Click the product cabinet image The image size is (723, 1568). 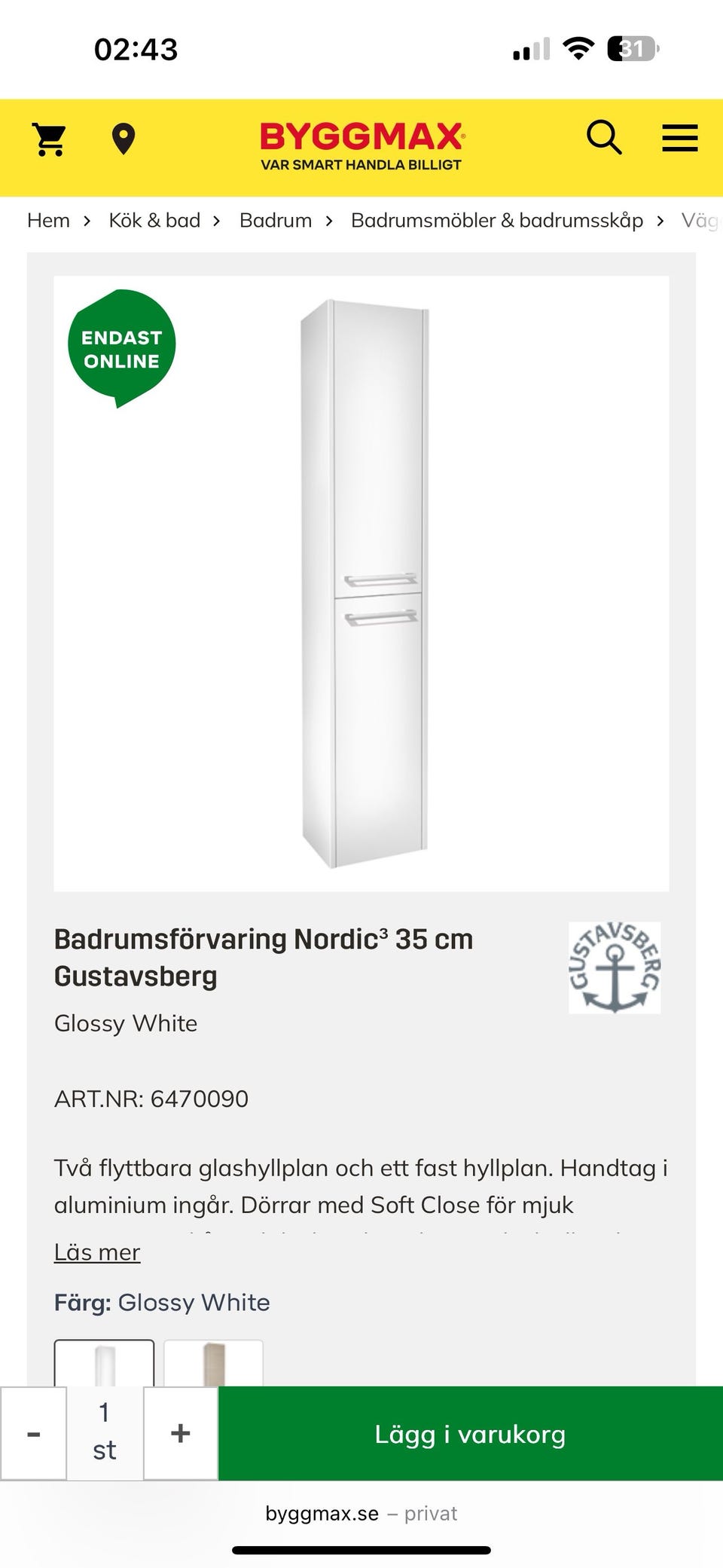point(360,580)
